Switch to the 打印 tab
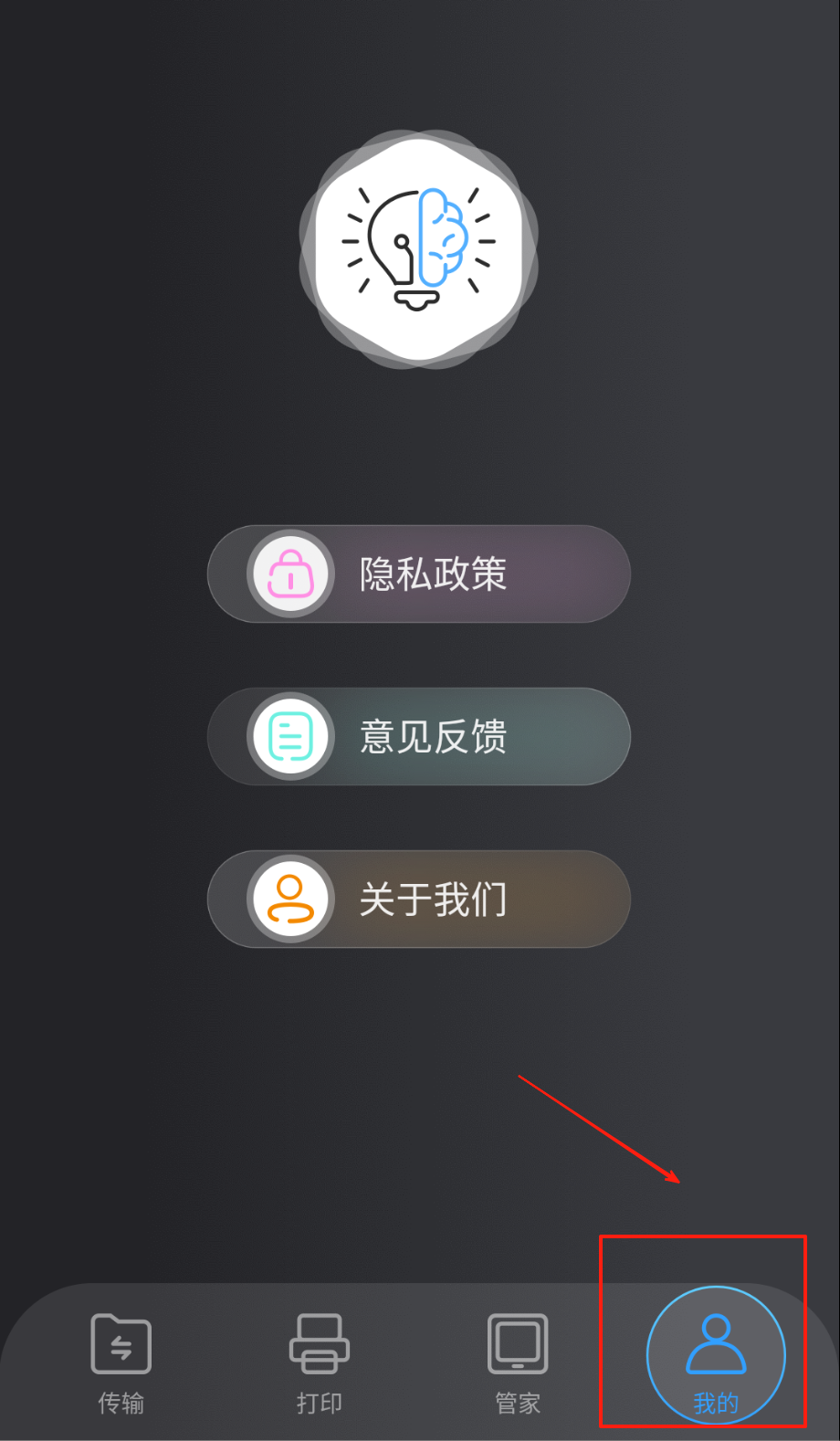Screen dimensions: 840x1441 coord(320,1361)
